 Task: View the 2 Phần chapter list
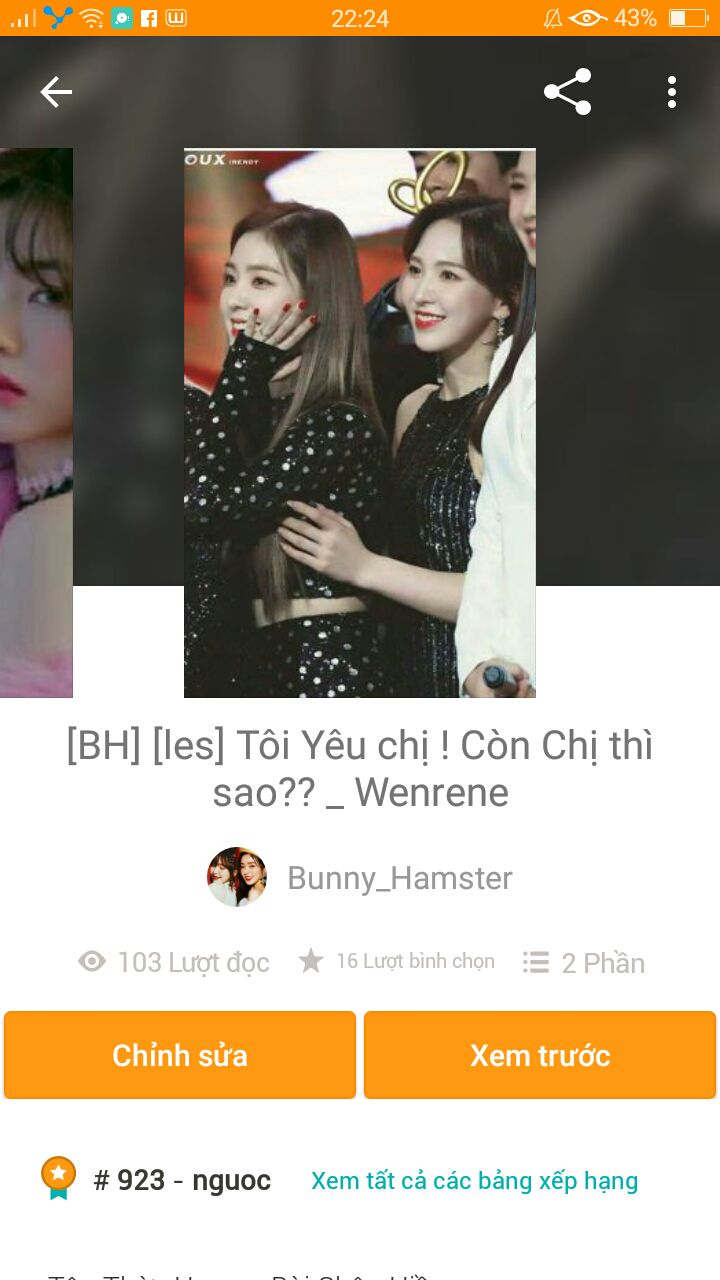pyautogui.click(x=584, y=963)
